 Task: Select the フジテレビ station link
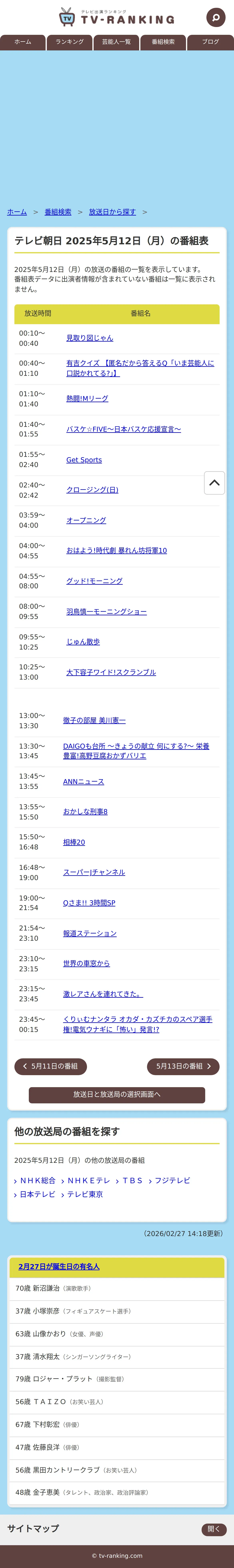tap(172, 1180)
